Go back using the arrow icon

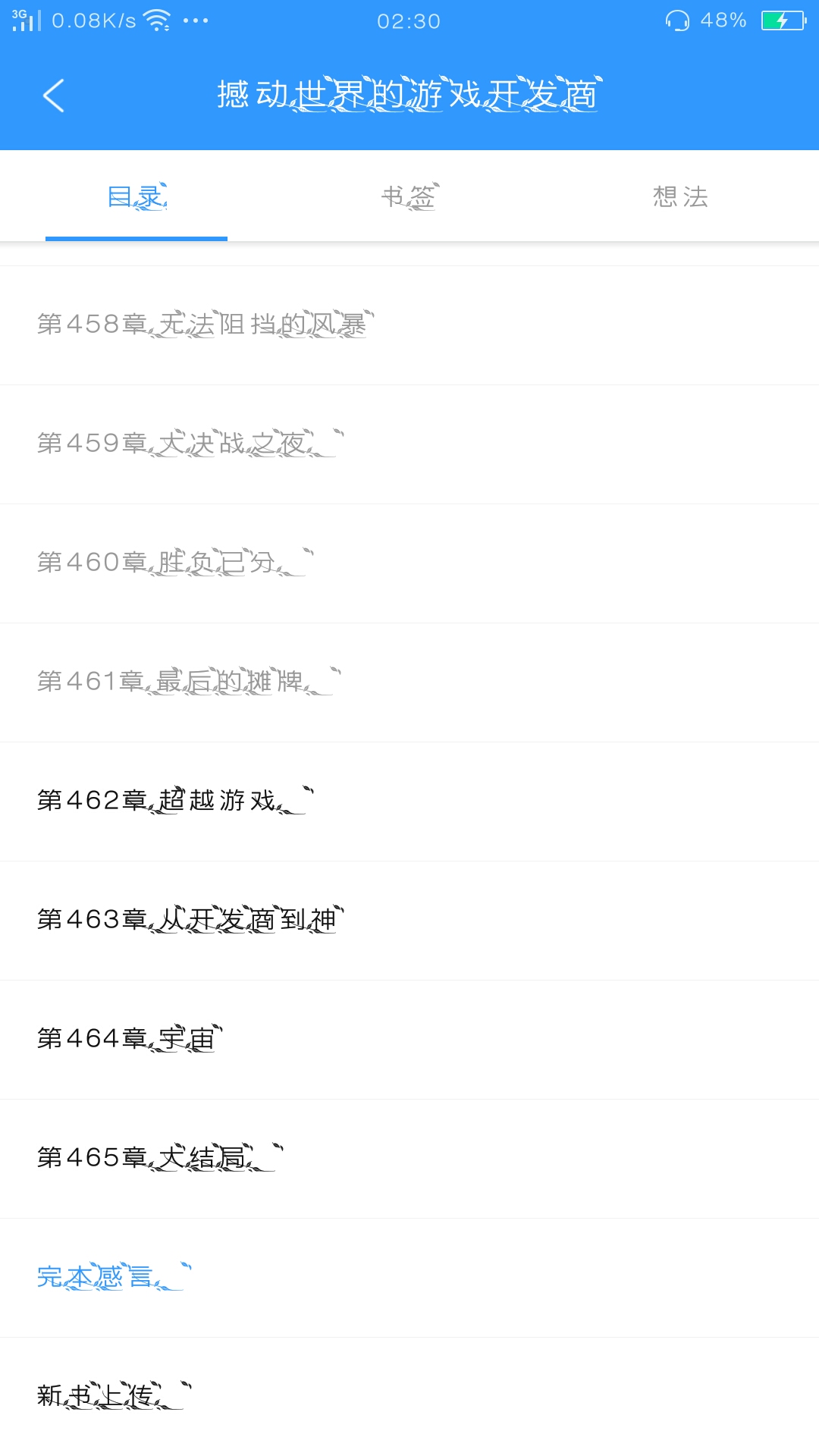point(54,96)
